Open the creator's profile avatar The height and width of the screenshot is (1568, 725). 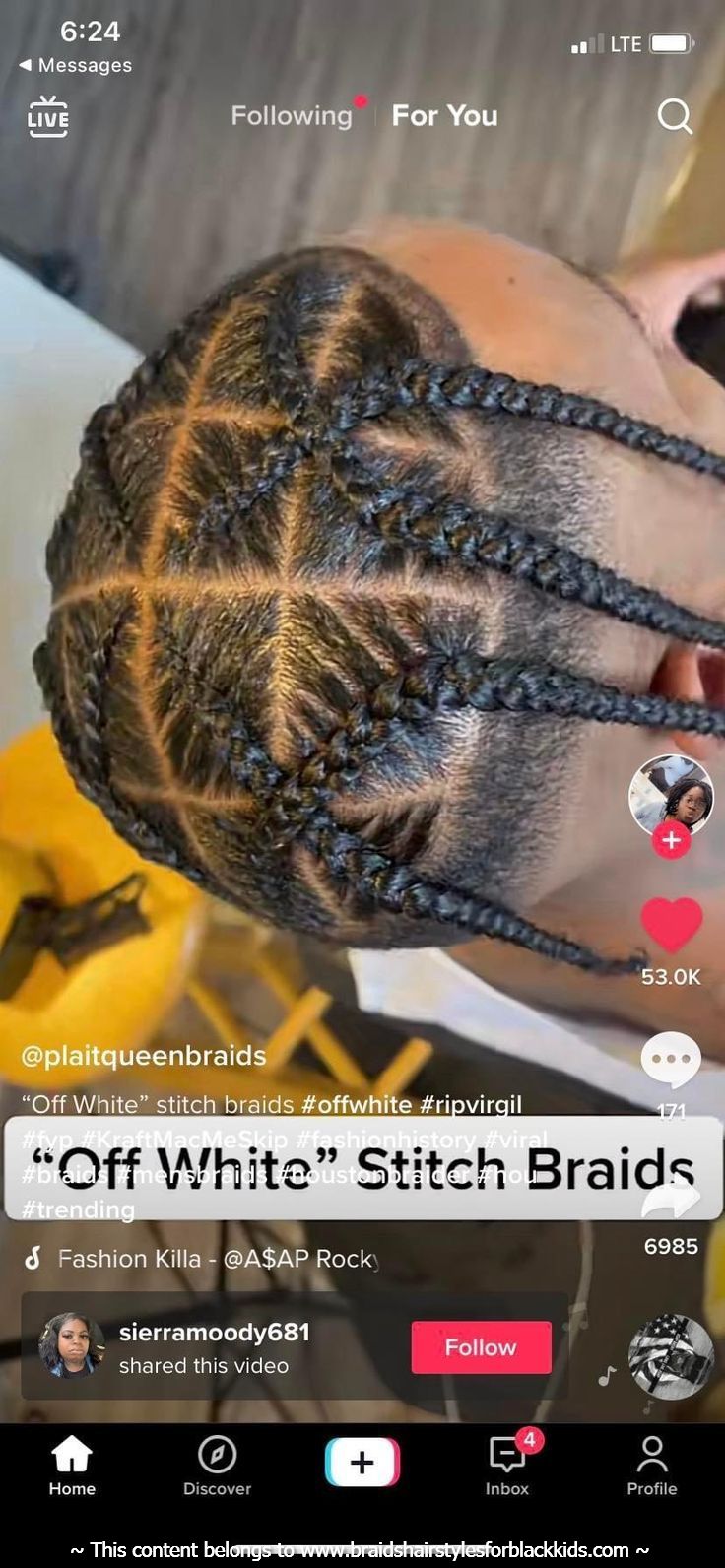(671, 794)
